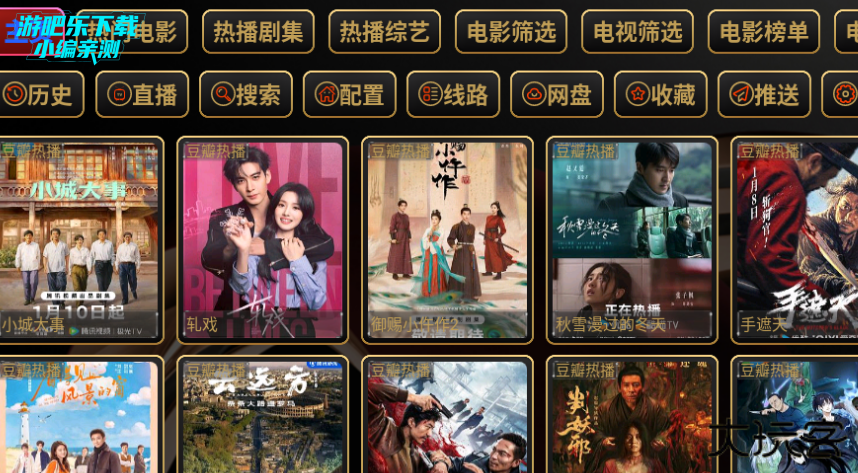Open the 秋雪漫过的冬天 card

[x=632, y=240]
